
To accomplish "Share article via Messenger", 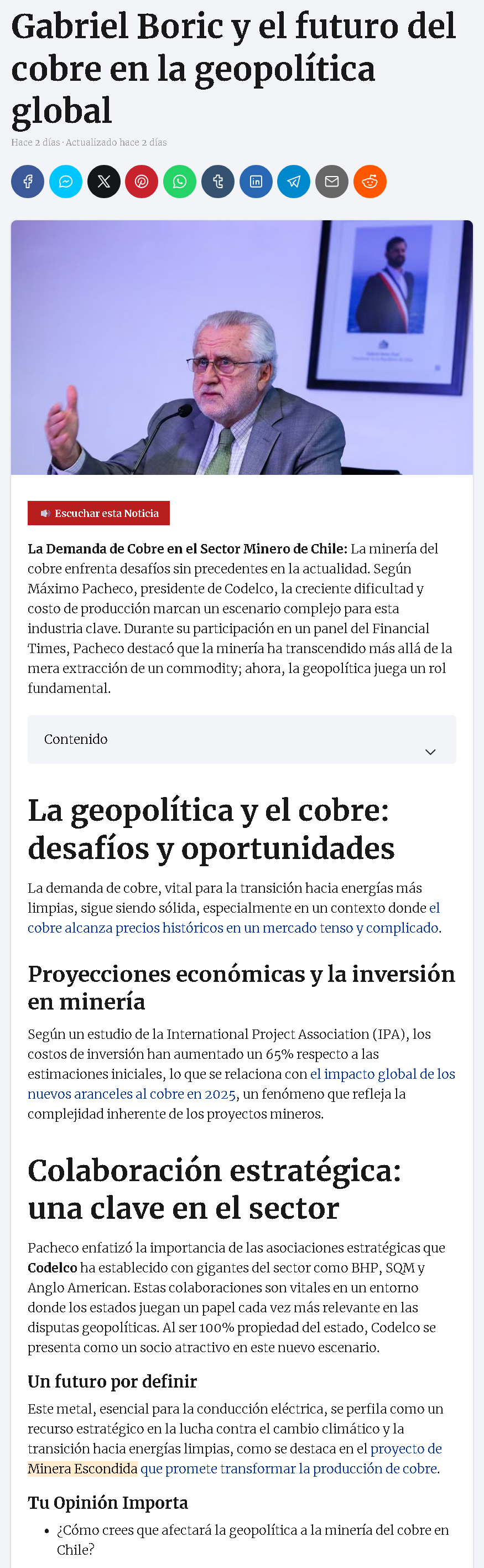I will point(66,182).
